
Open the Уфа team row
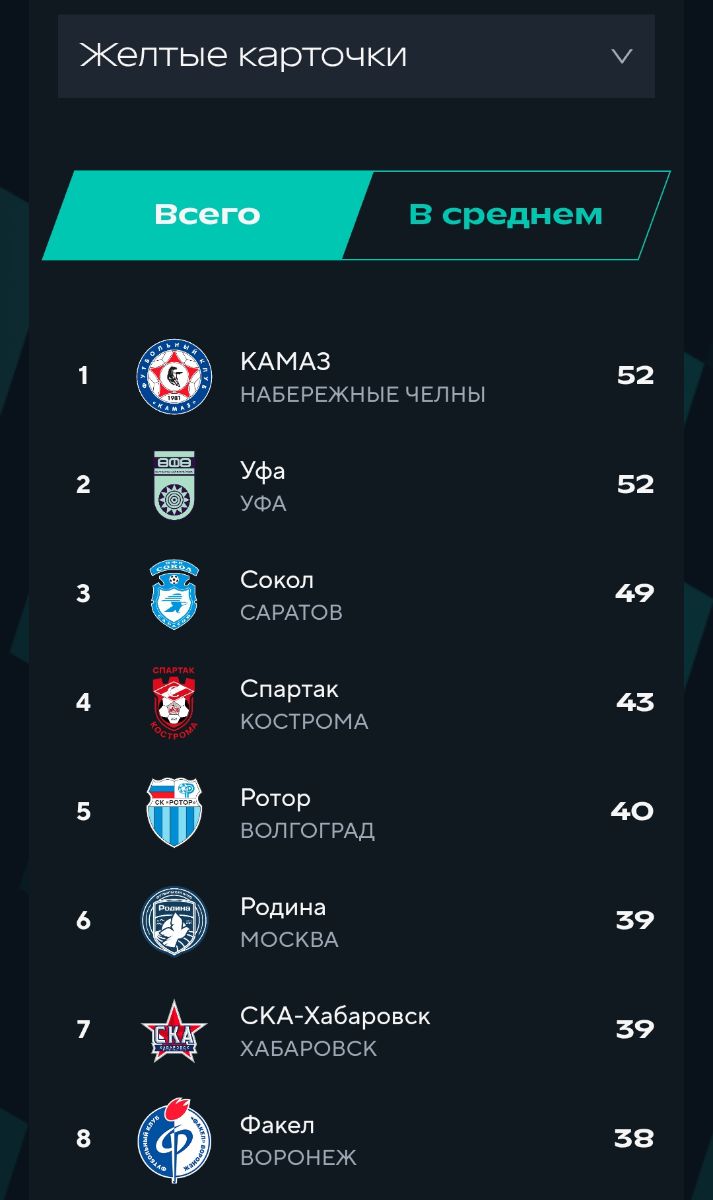point(362,485)
